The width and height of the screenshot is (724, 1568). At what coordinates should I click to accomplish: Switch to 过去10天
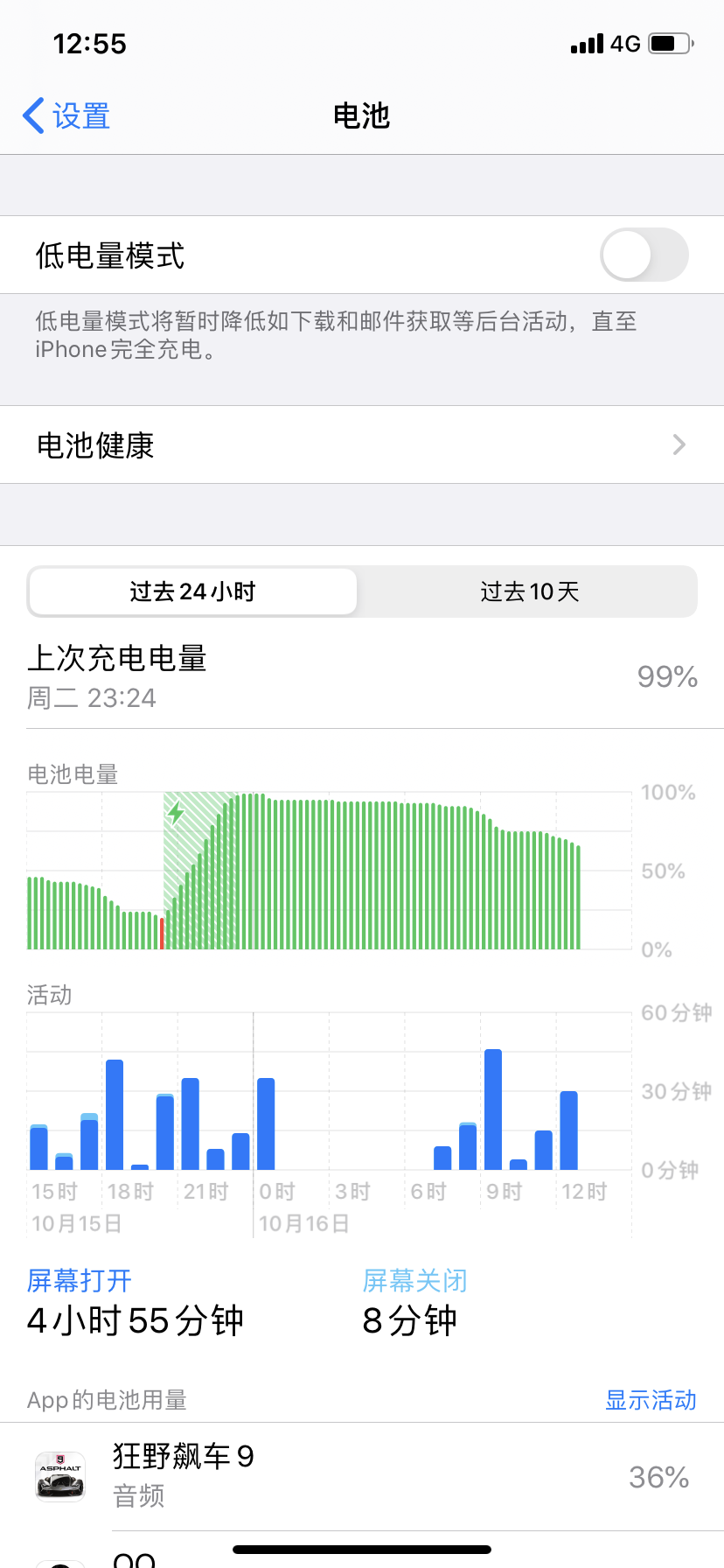pos(529,592)
